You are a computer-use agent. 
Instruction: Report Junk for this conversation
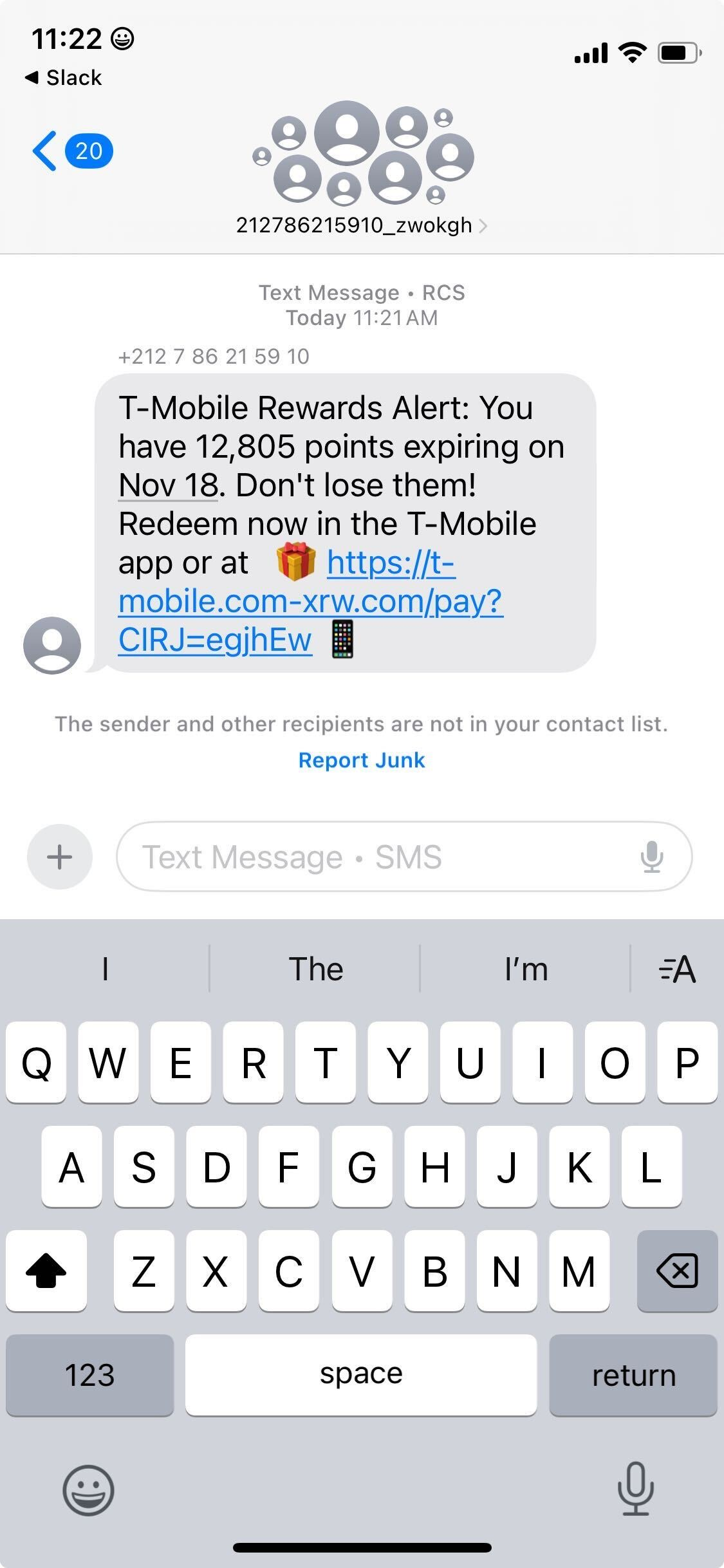[361, 760]
